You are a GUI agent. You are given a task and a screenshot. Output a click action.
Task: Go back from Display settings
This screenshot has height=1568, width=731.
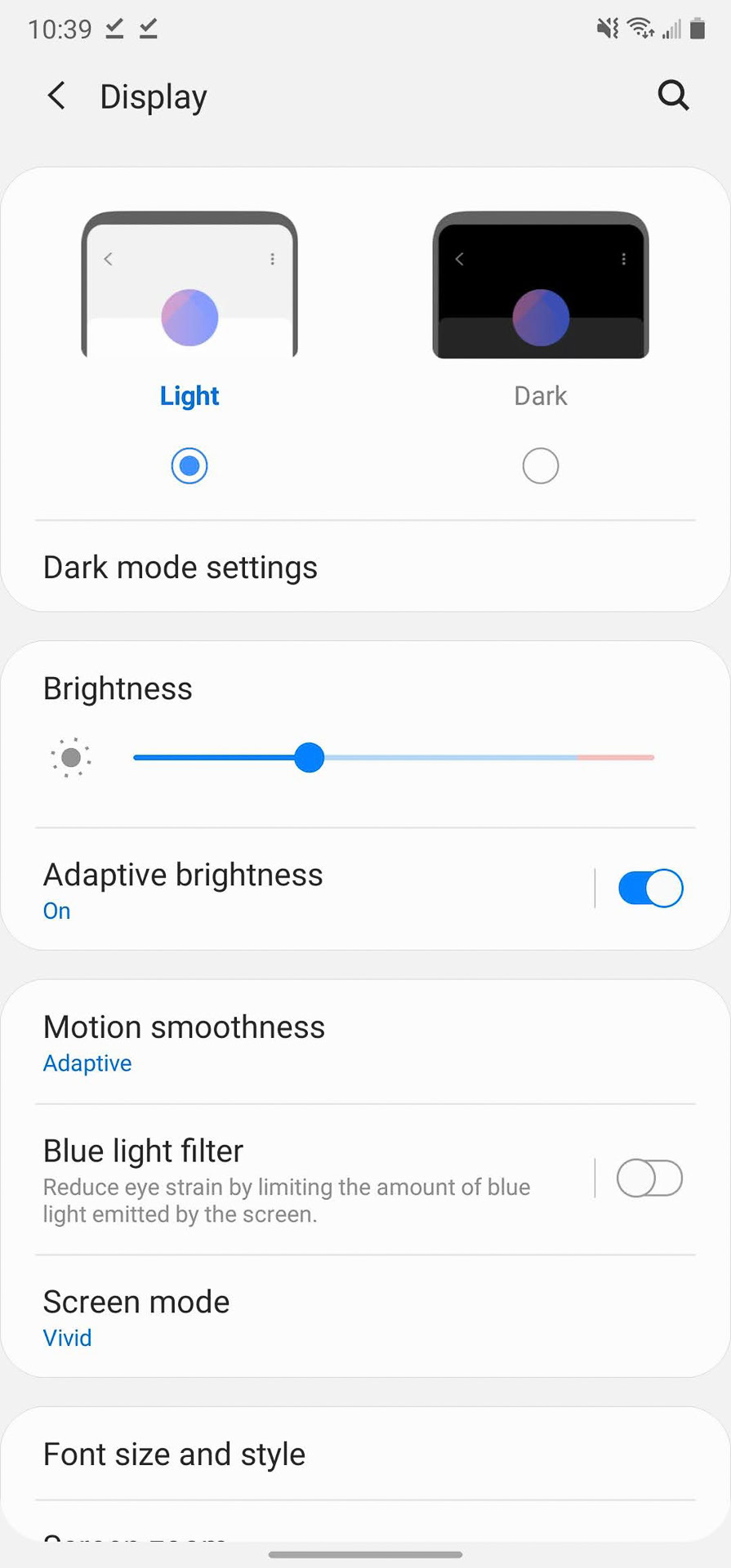tap(56, 96)
